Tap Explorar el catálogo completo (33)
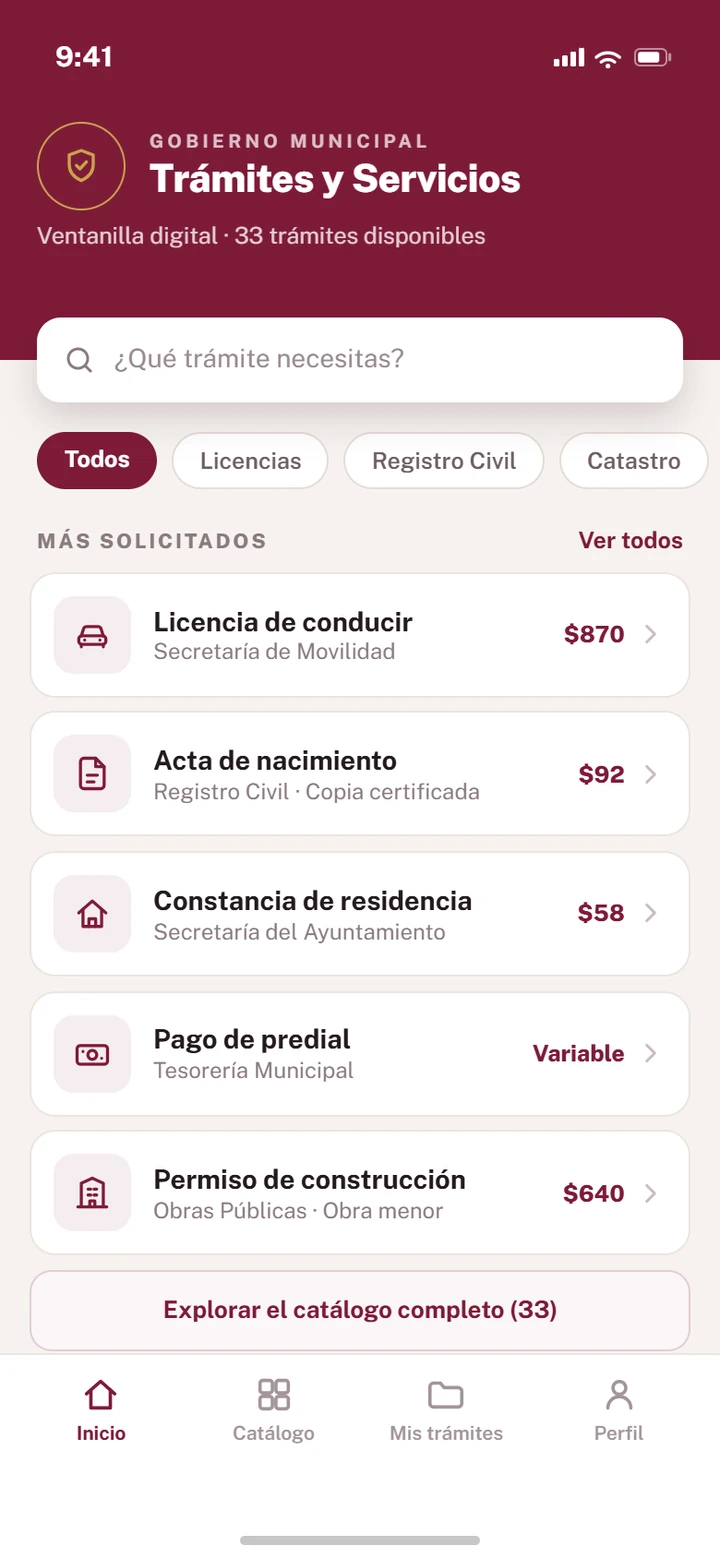 360,1310
